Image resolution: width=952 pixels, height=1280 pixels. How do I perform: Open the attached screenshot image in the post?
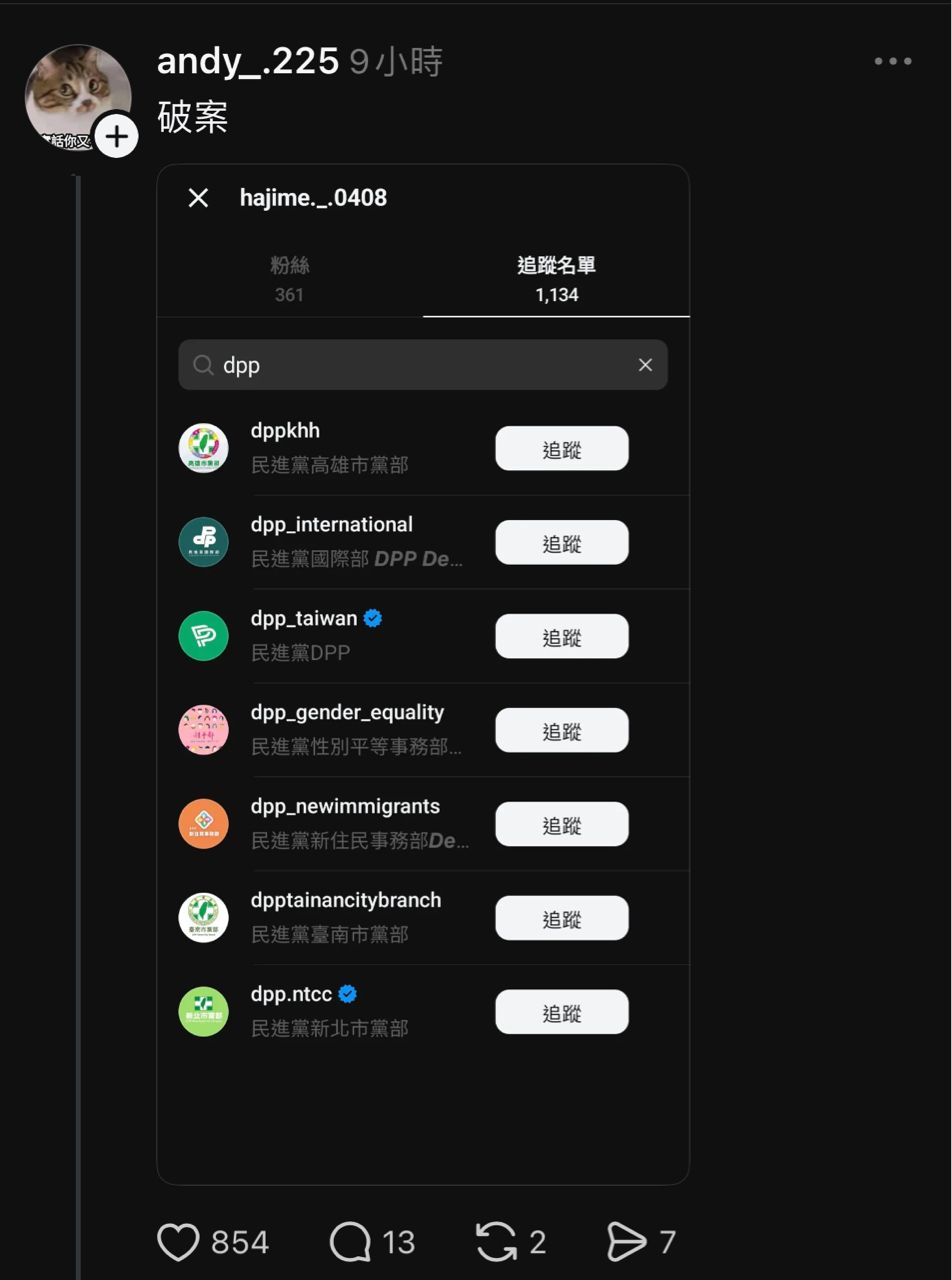[423, 1100]
